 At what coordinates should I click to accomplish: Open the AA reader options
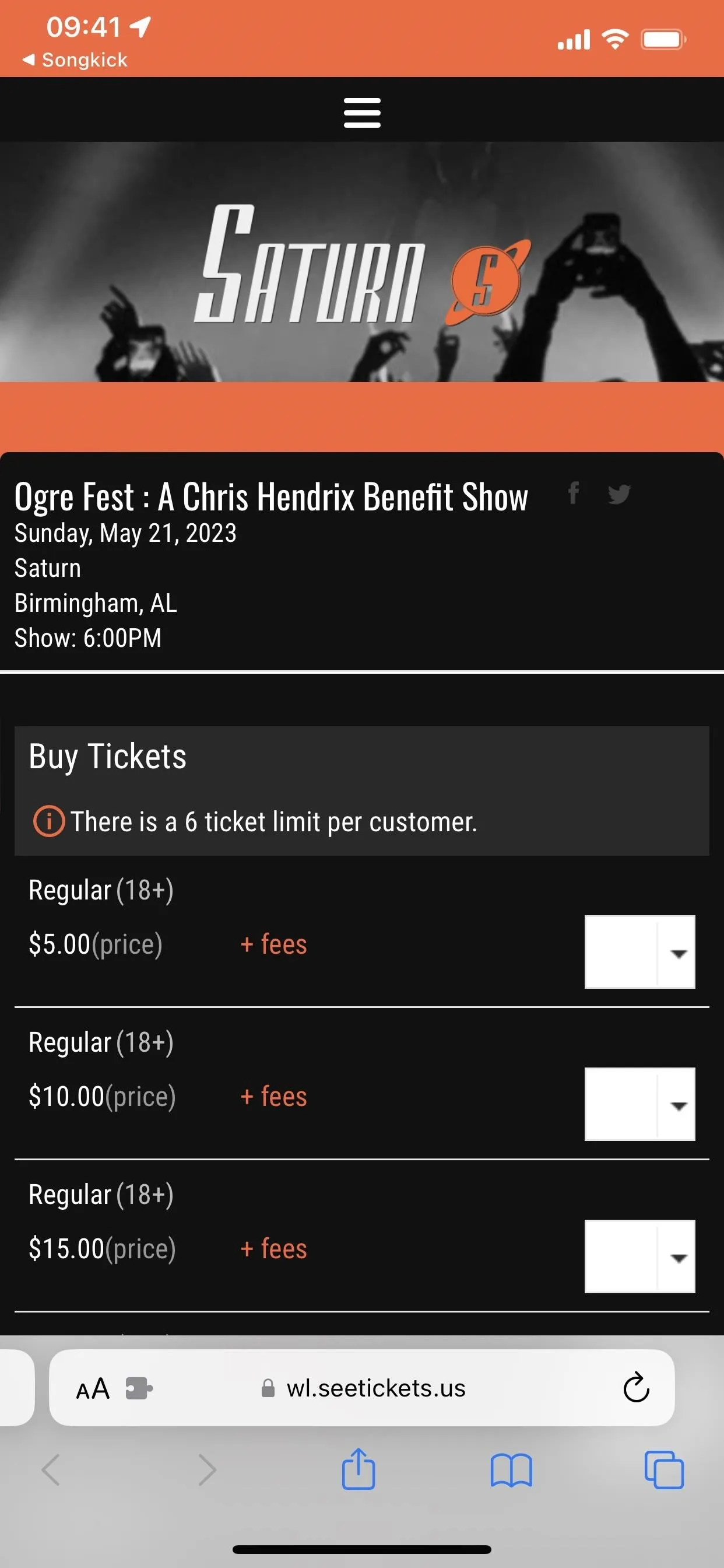pos(93,1389)
